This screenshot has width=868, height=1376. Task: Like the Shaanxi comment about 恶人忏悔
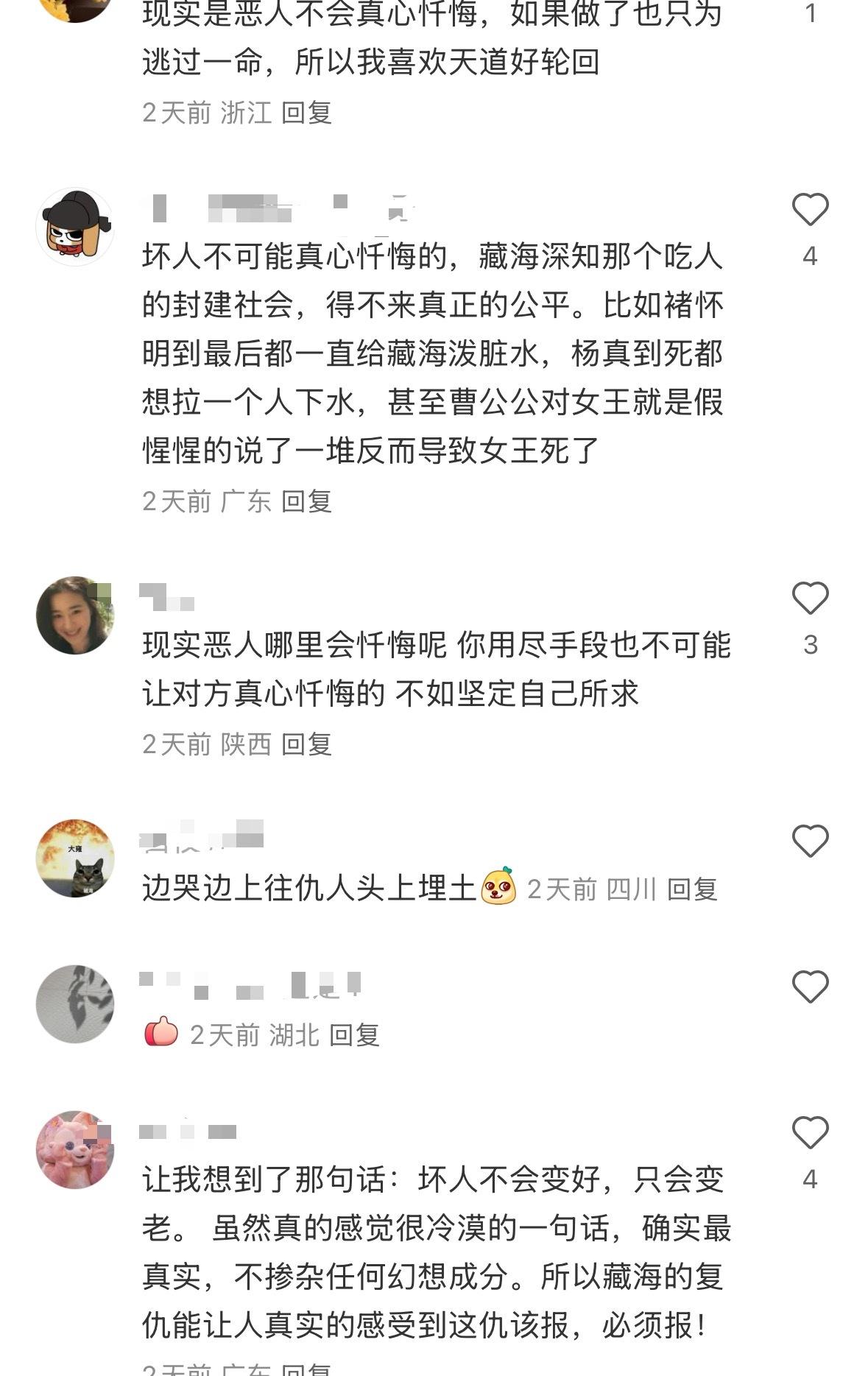pyautogui.click(x=810, y=599)
